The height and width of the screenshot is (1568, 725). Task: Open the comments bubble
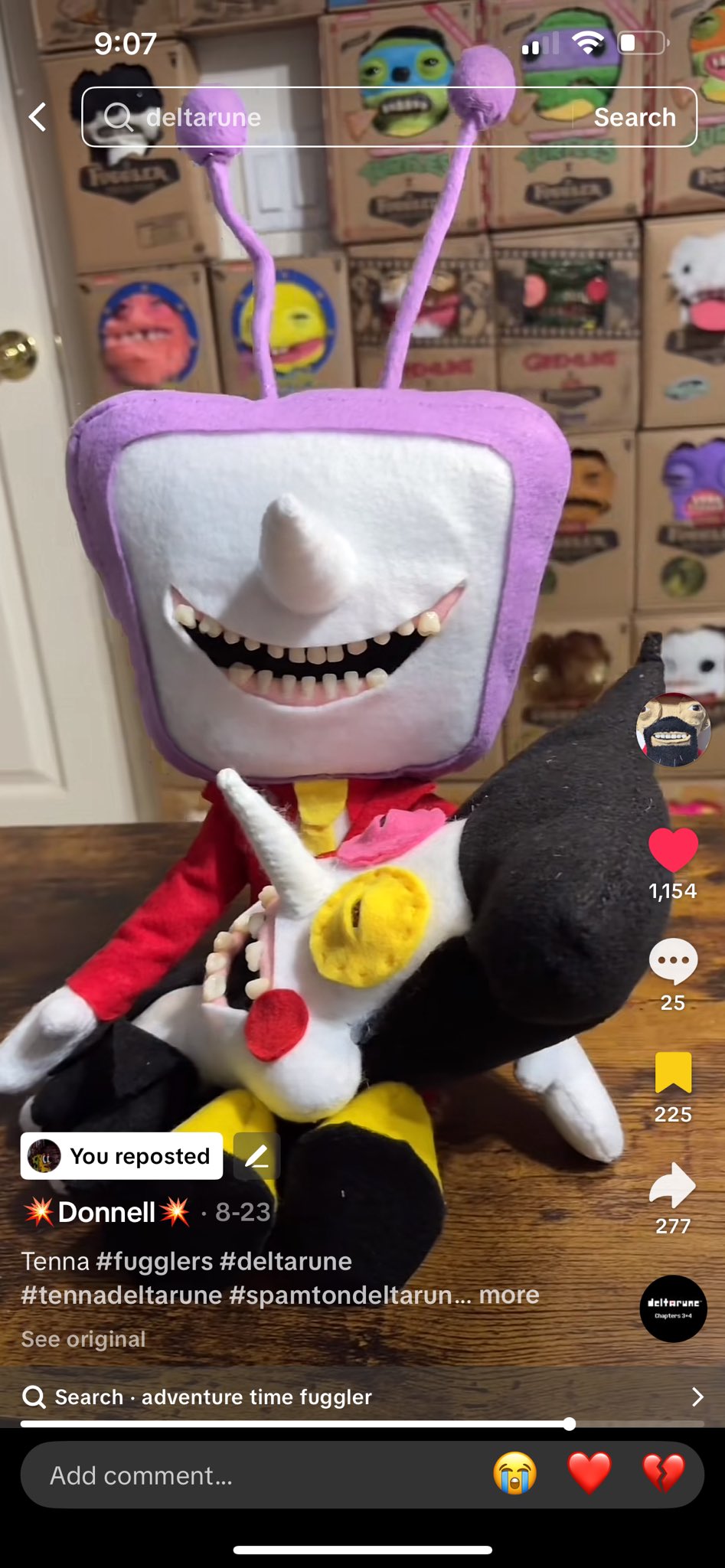[673, 961]
